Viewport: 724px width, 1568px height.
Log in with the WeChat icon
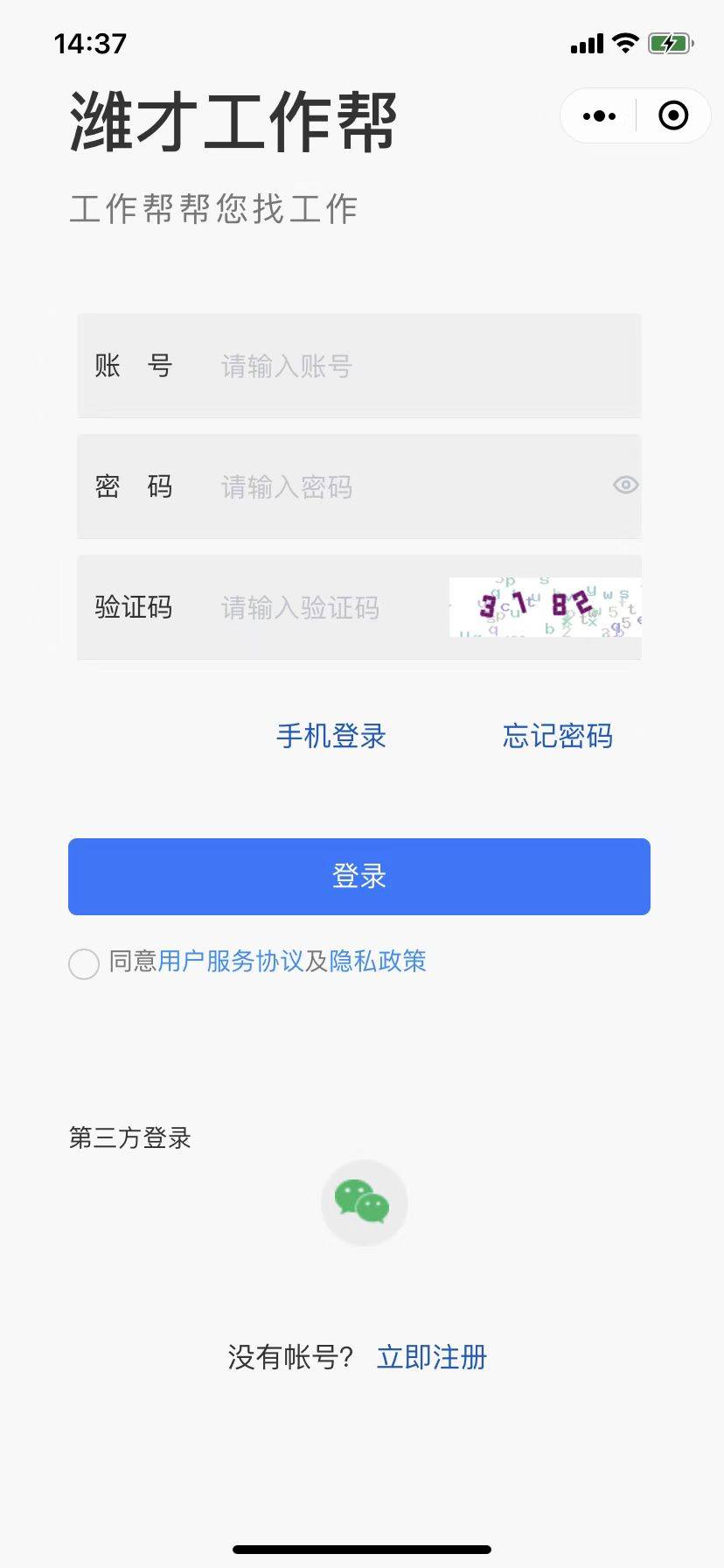364,1202
